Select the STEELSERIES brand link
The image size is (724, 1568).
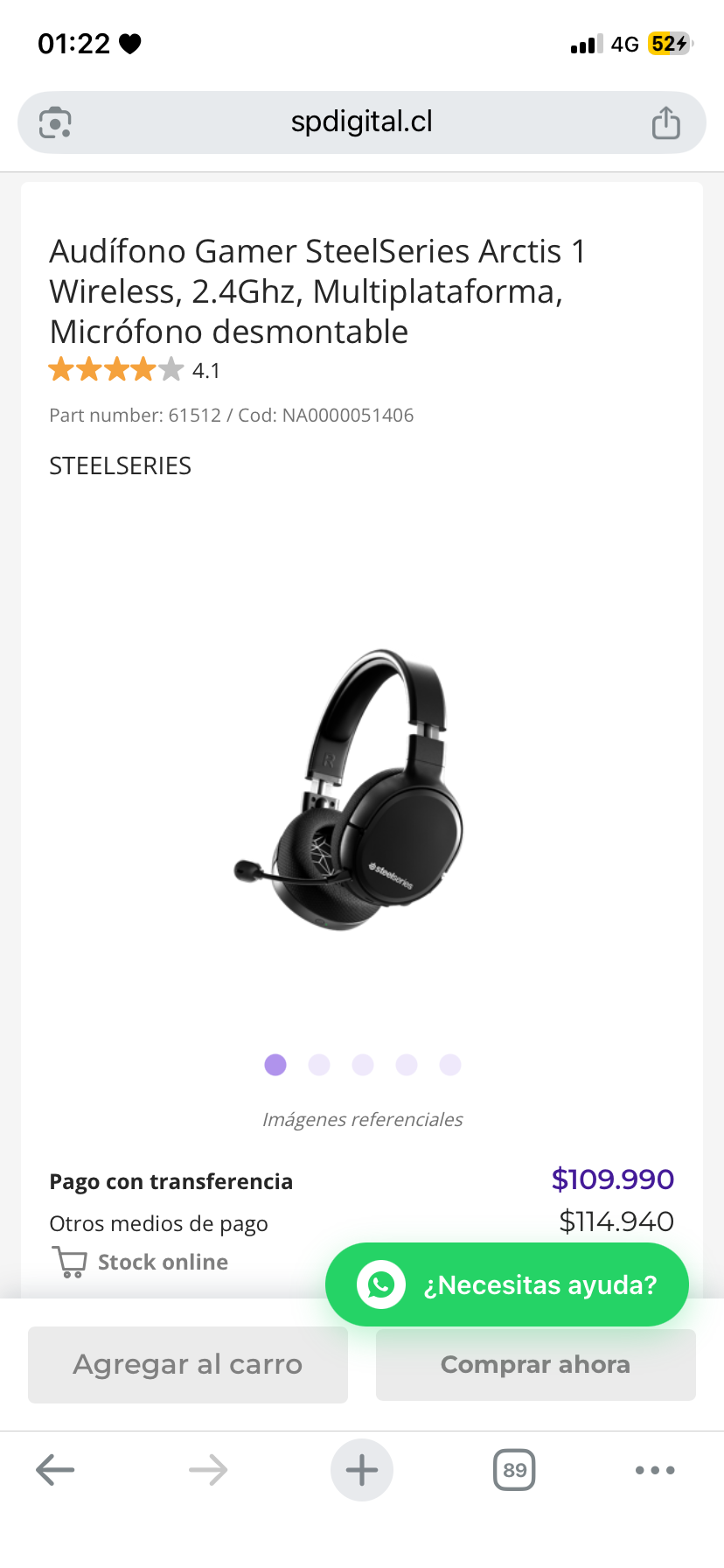(120, 465)
